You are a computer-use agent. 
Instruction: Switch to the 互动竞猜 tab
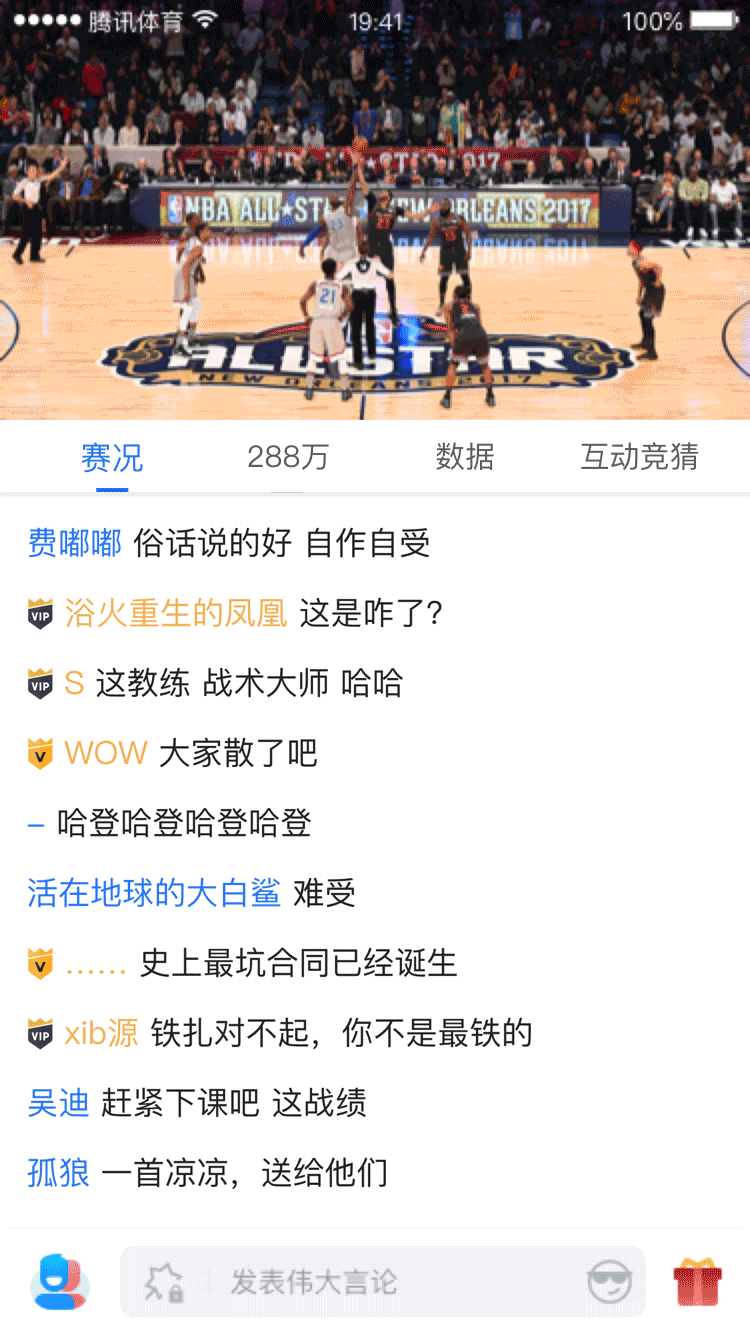click(638, 457)
